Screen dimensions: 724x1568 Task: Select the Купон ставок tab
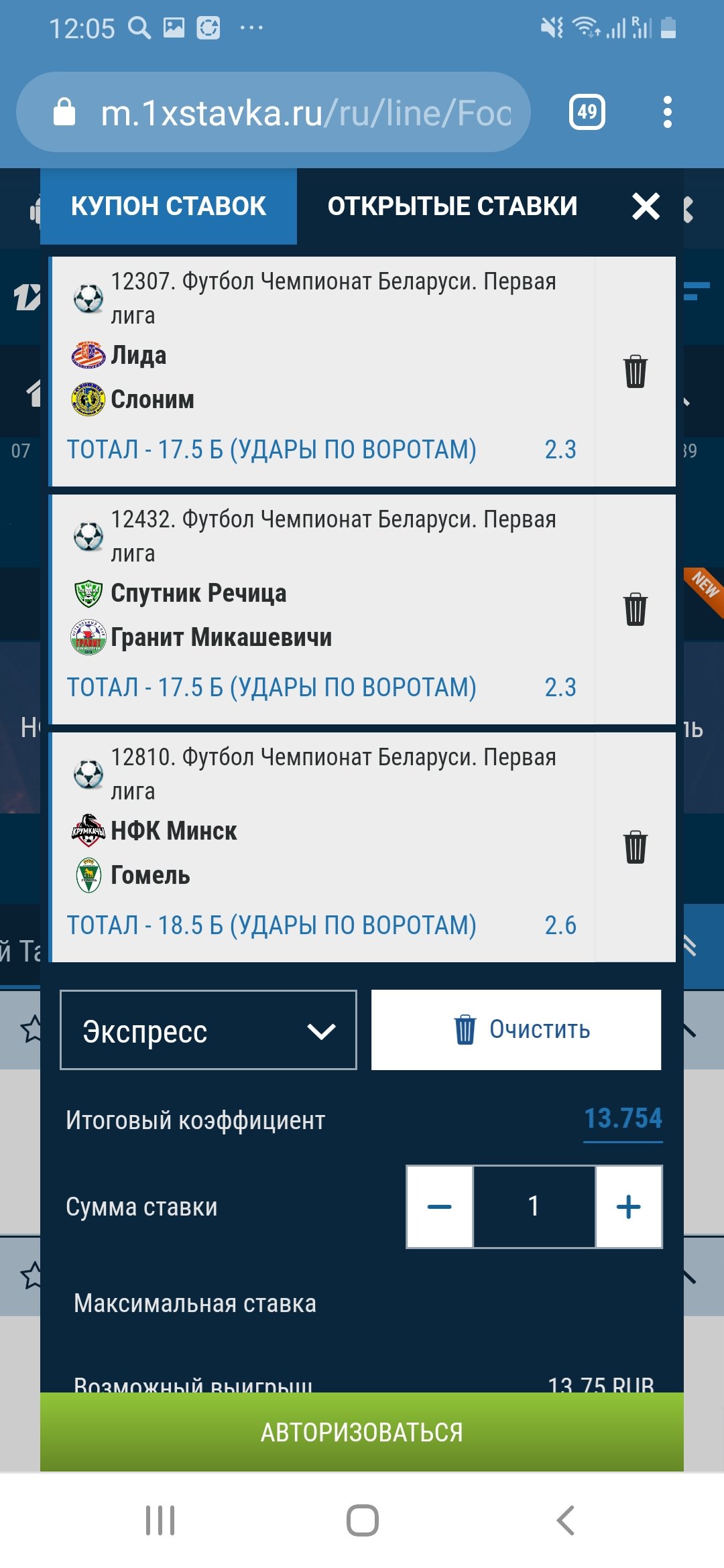[x=168, y=206]
